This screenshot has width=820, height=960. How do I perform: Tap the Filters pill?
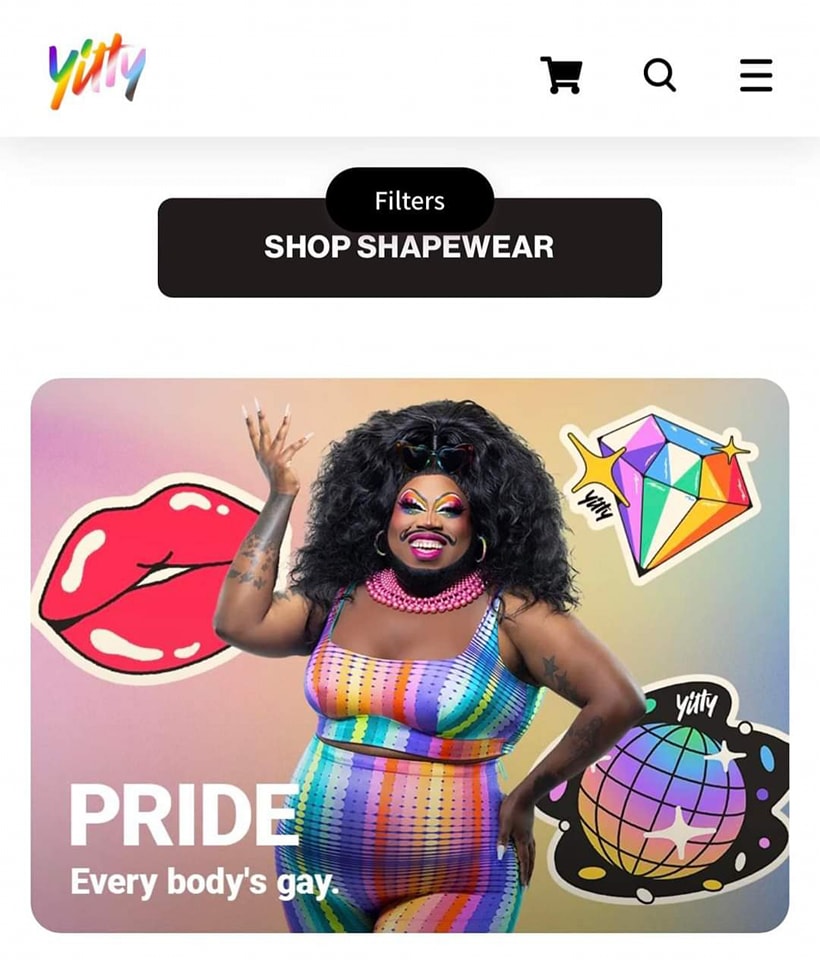(x=409, y=200)
